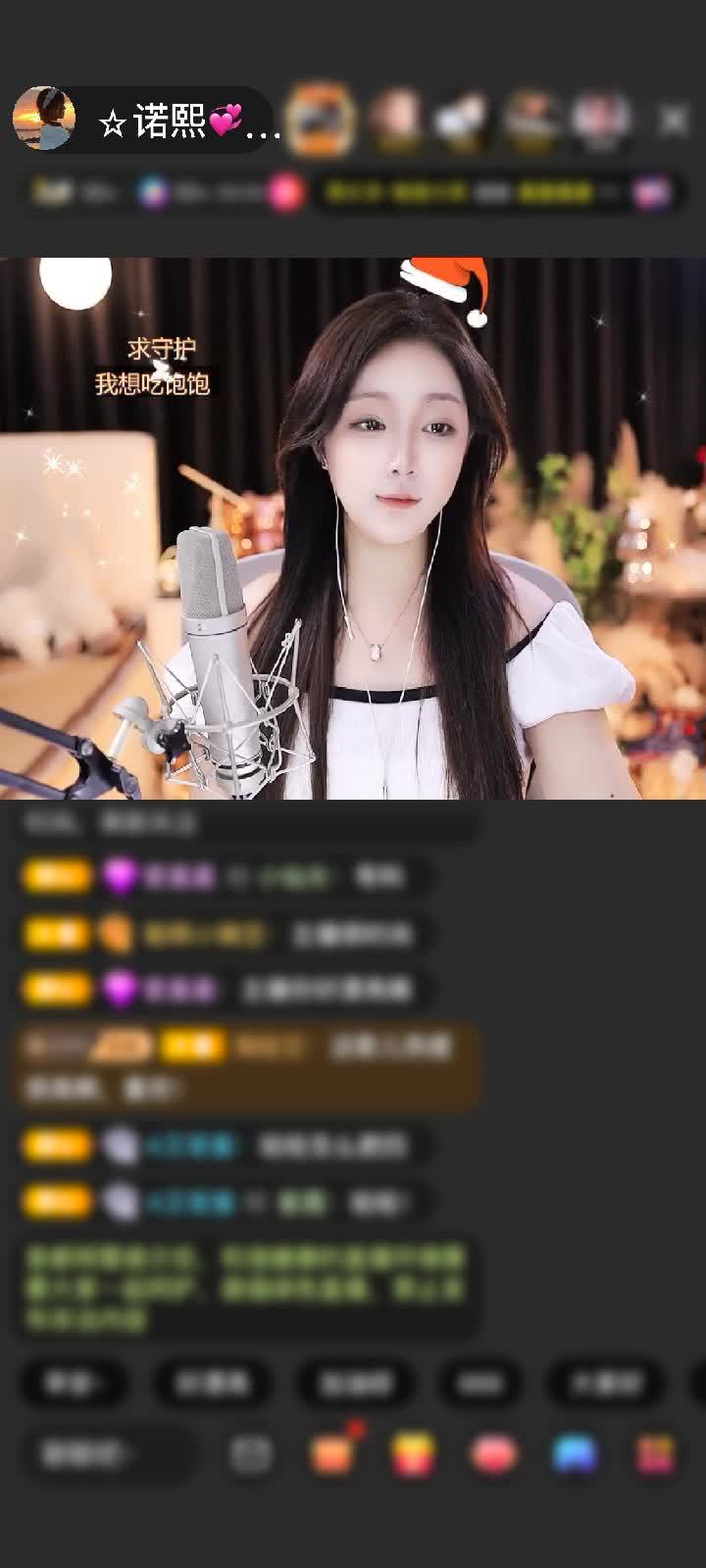Open the pink badge below streamer name
The width and height of the screenshot is (706, 1568).
point(285,193)
